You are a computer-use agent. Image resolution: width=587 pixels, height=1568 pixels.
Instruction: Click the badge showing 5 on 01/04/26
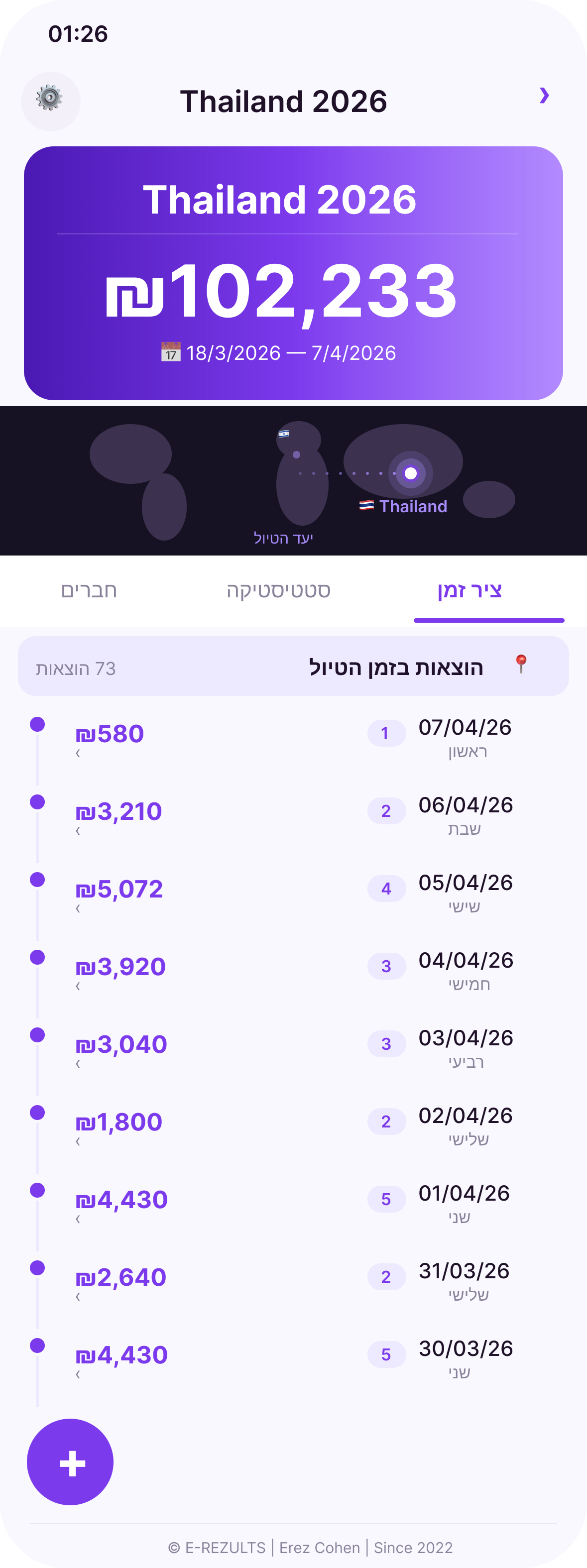(386, 1199)
